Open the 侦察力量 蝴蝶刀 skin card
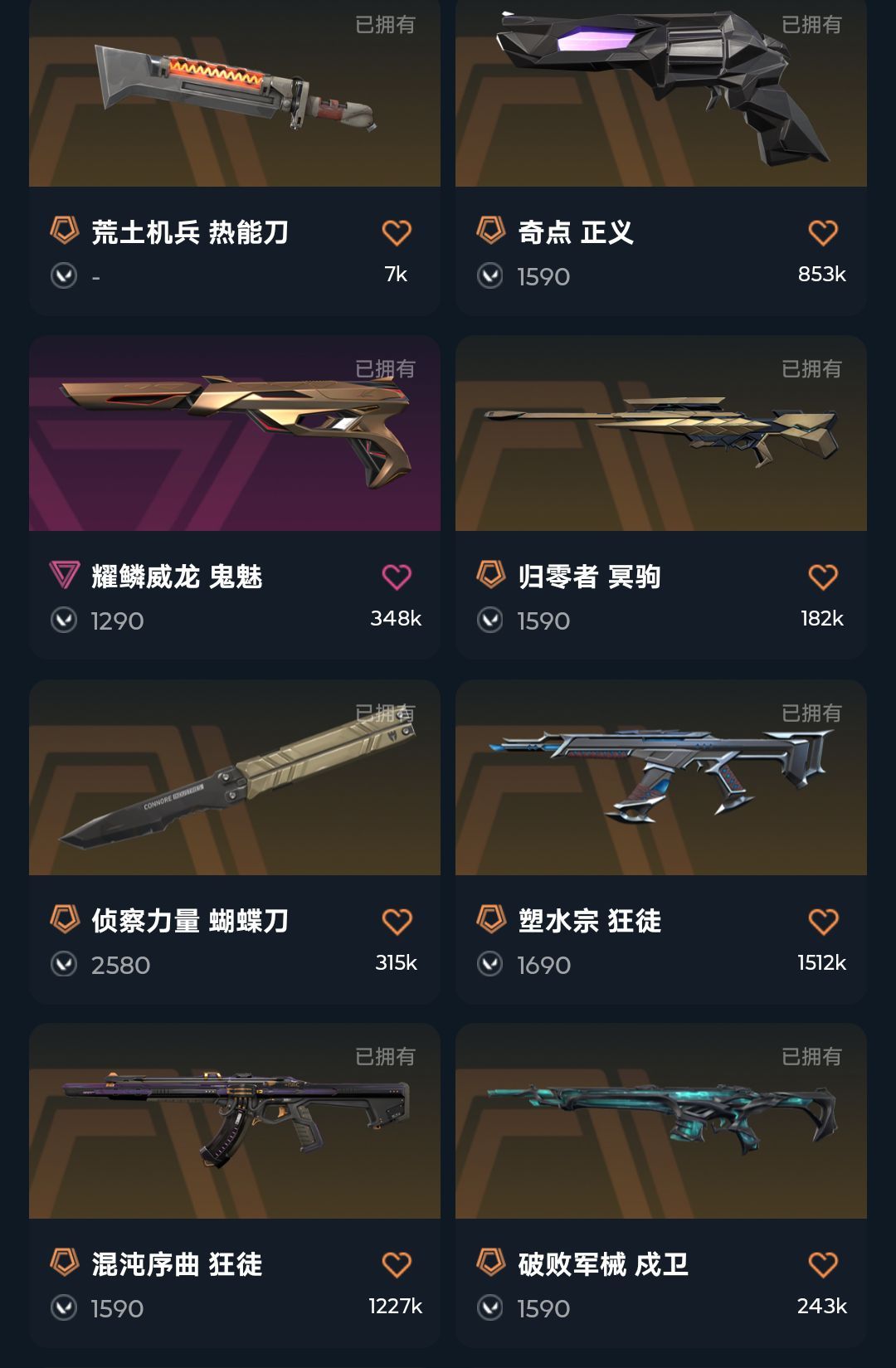This screenshot has height=1368, width=896. pyautogui.click(x=235, y=842)
